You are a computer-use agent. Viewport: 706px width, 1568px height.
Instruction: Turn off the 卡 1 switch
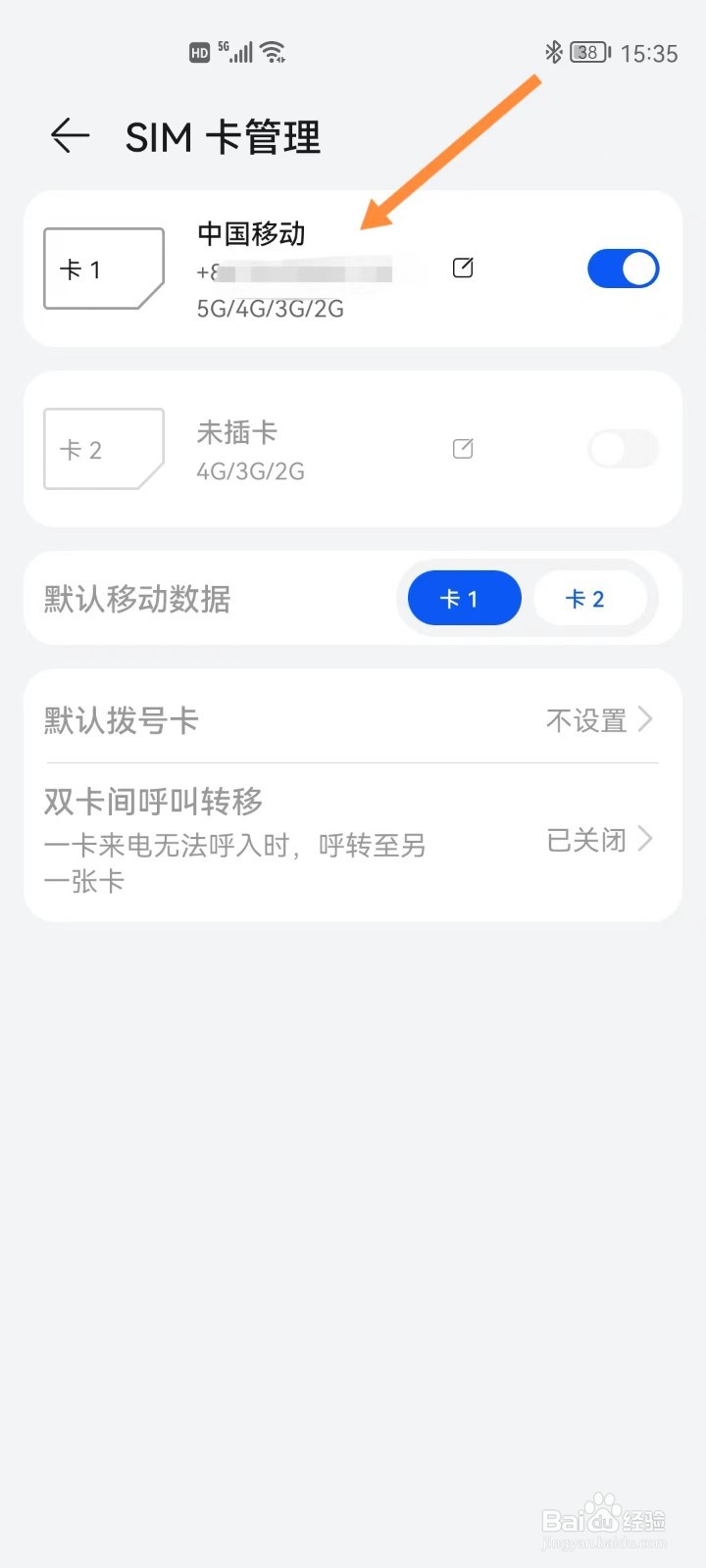coord(623,269)
